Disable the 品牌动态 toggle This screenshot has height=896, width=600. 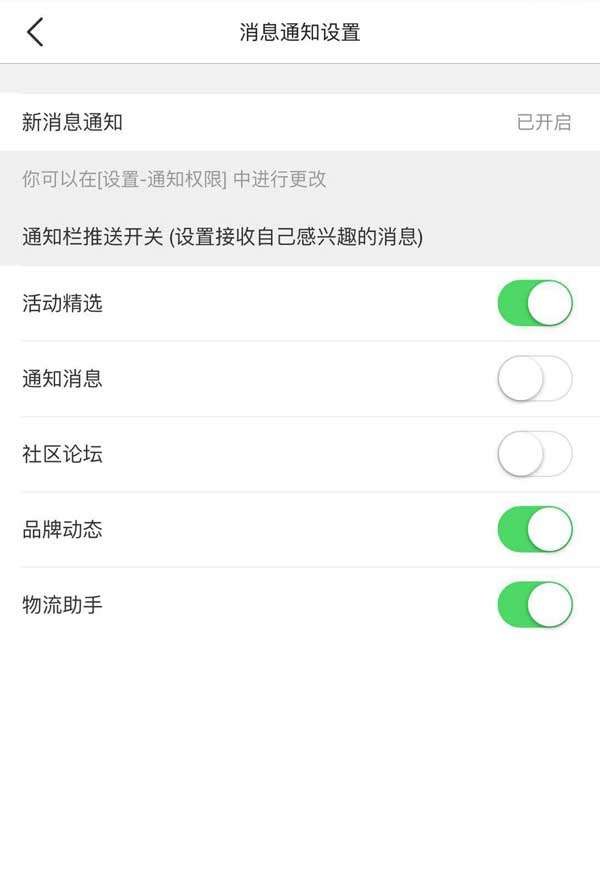coord(535,529)
